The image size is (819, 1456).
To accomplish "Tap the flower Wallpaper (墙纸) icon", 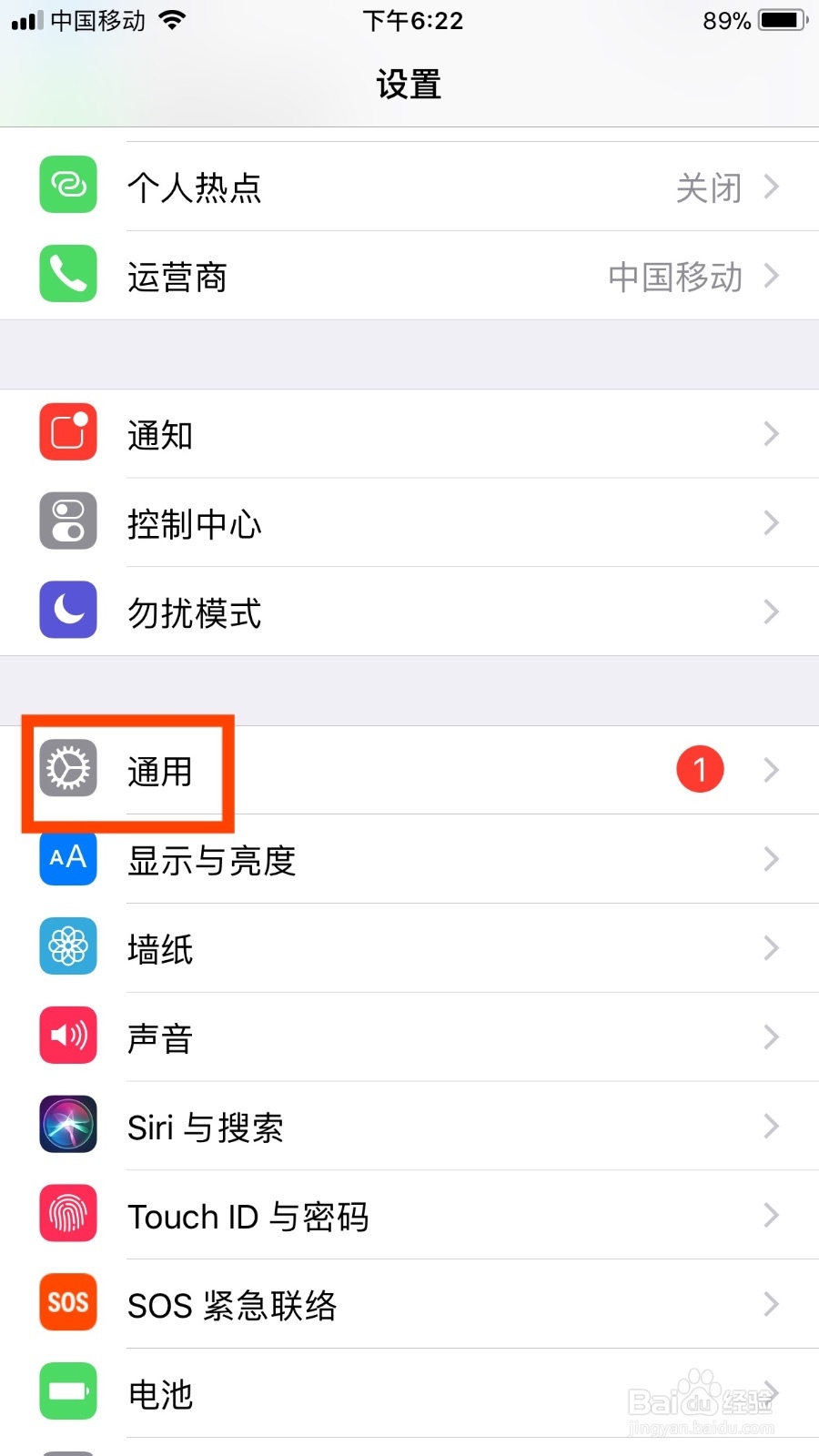I will [x=66, y=946].
